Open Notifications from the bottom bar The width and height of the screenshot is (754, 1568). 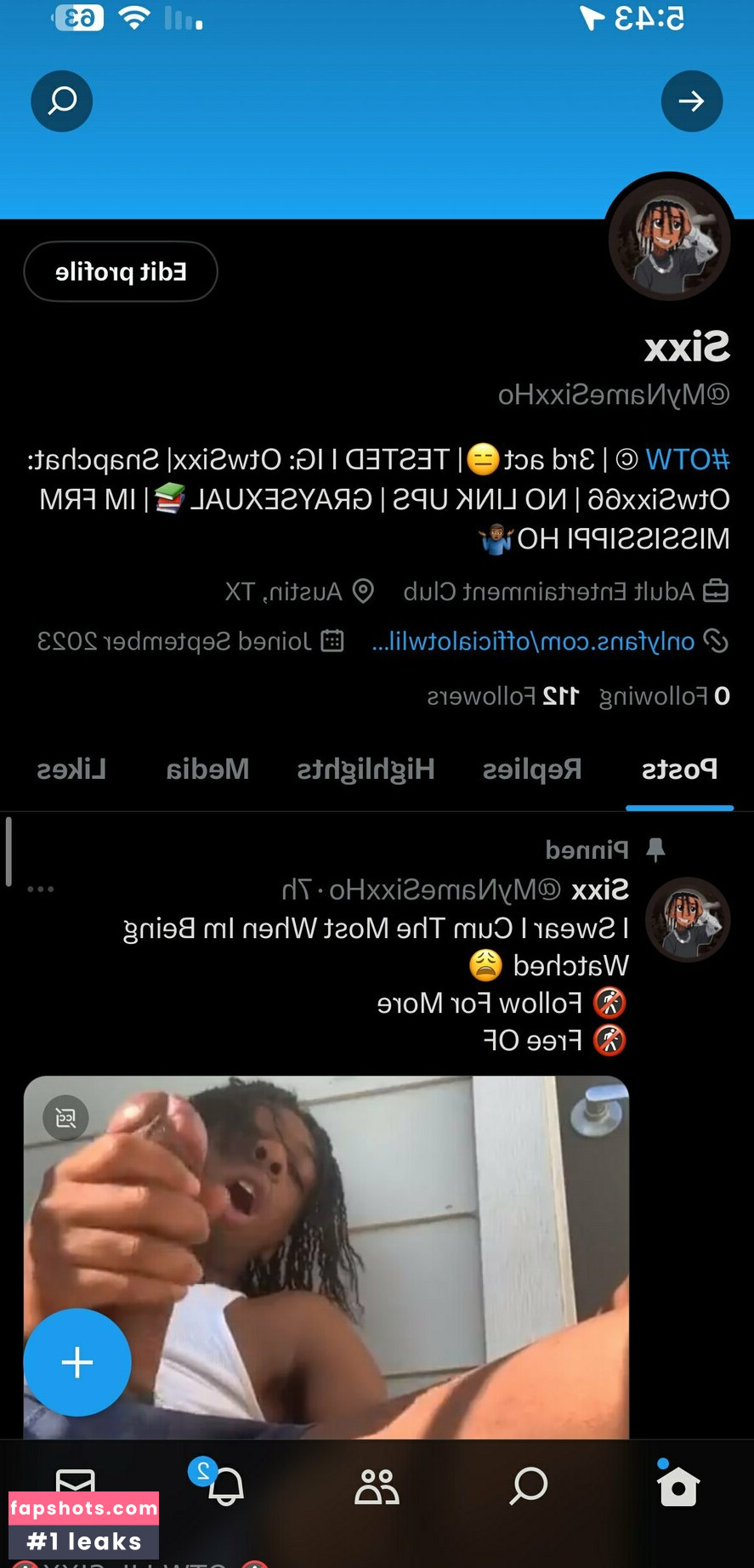pos(226,1486)
